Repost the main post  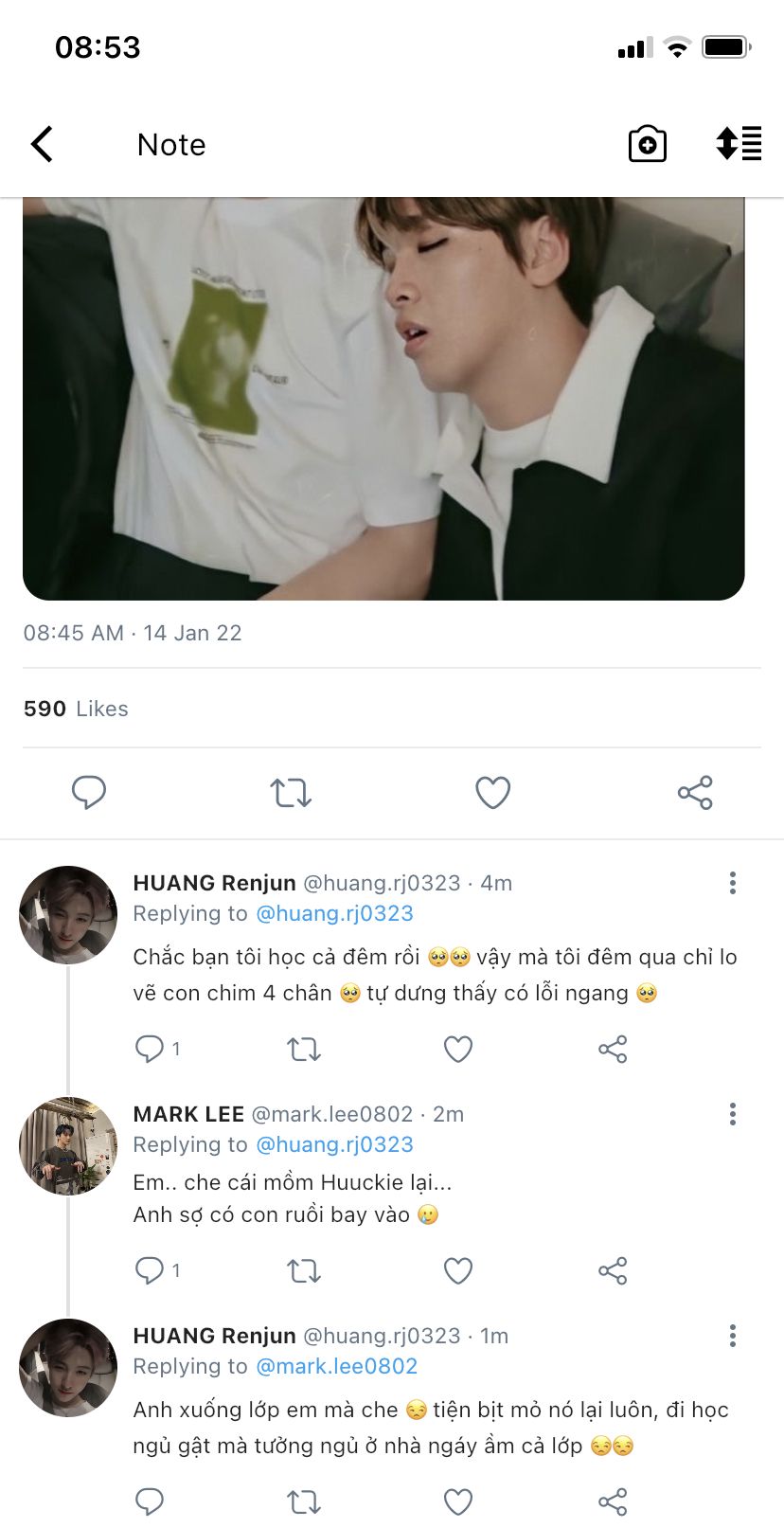[291, 792]
